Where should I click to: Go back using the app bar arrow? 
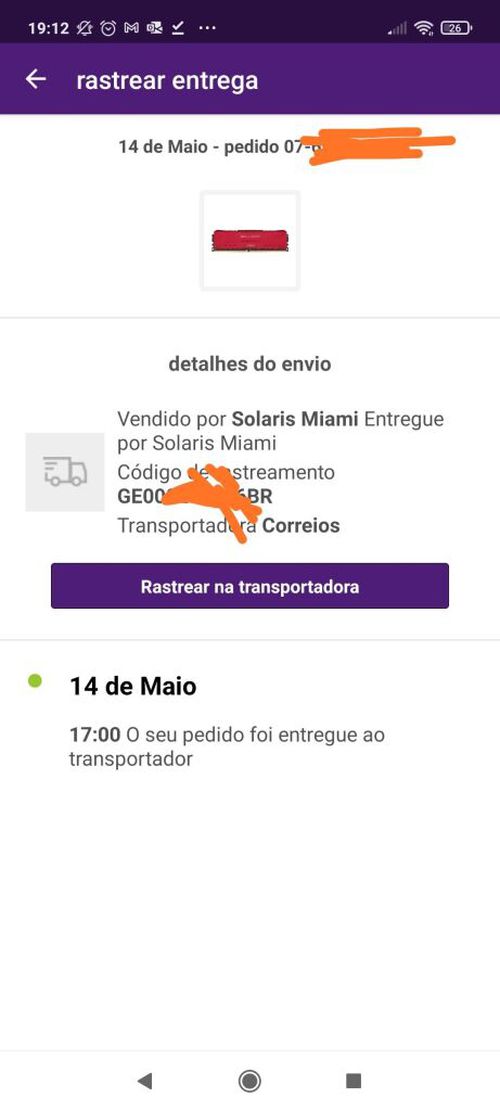coord(35,79)
